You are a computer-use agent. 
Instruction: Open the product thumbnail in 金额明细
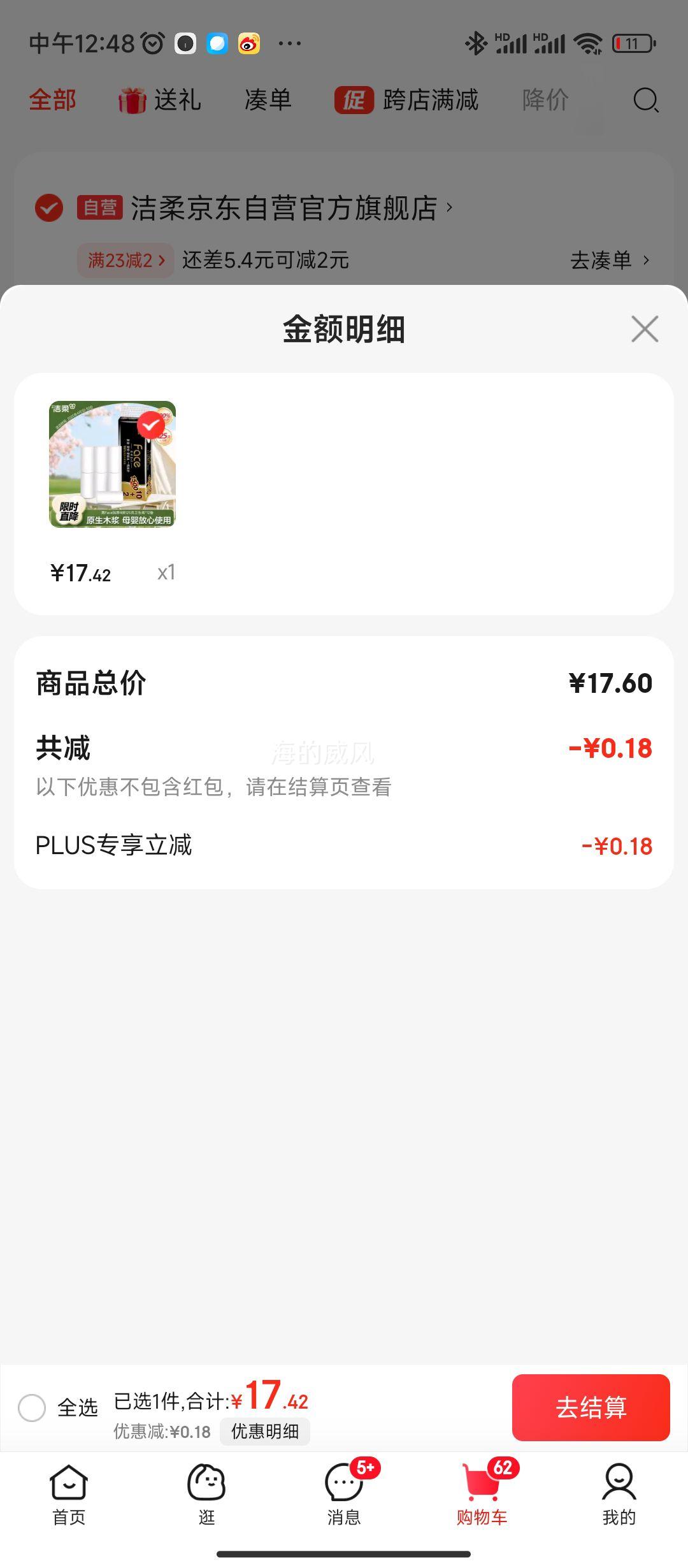point(112,464)
